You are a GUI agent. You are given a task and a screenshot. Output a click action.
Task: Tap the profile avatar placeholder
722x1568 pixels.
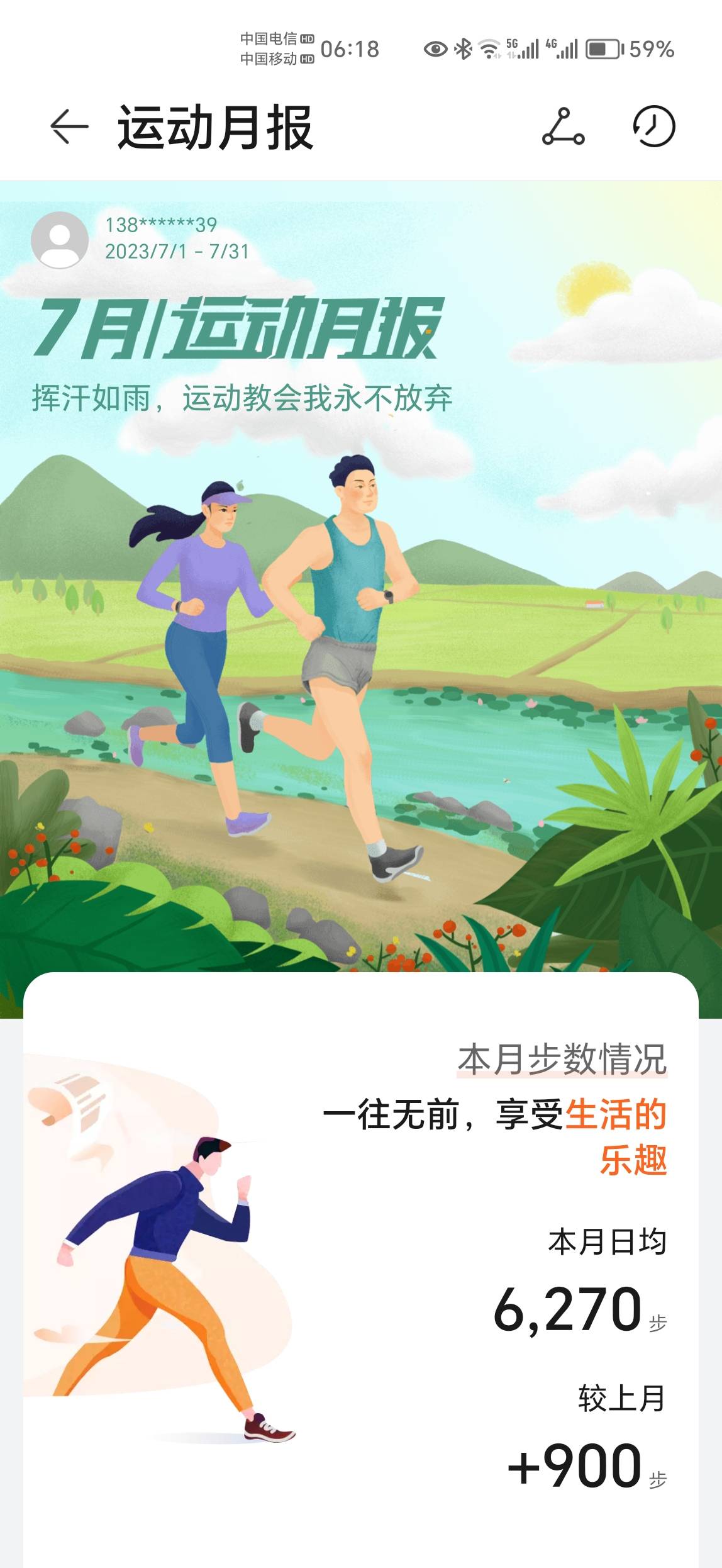(x=61, y=240)
